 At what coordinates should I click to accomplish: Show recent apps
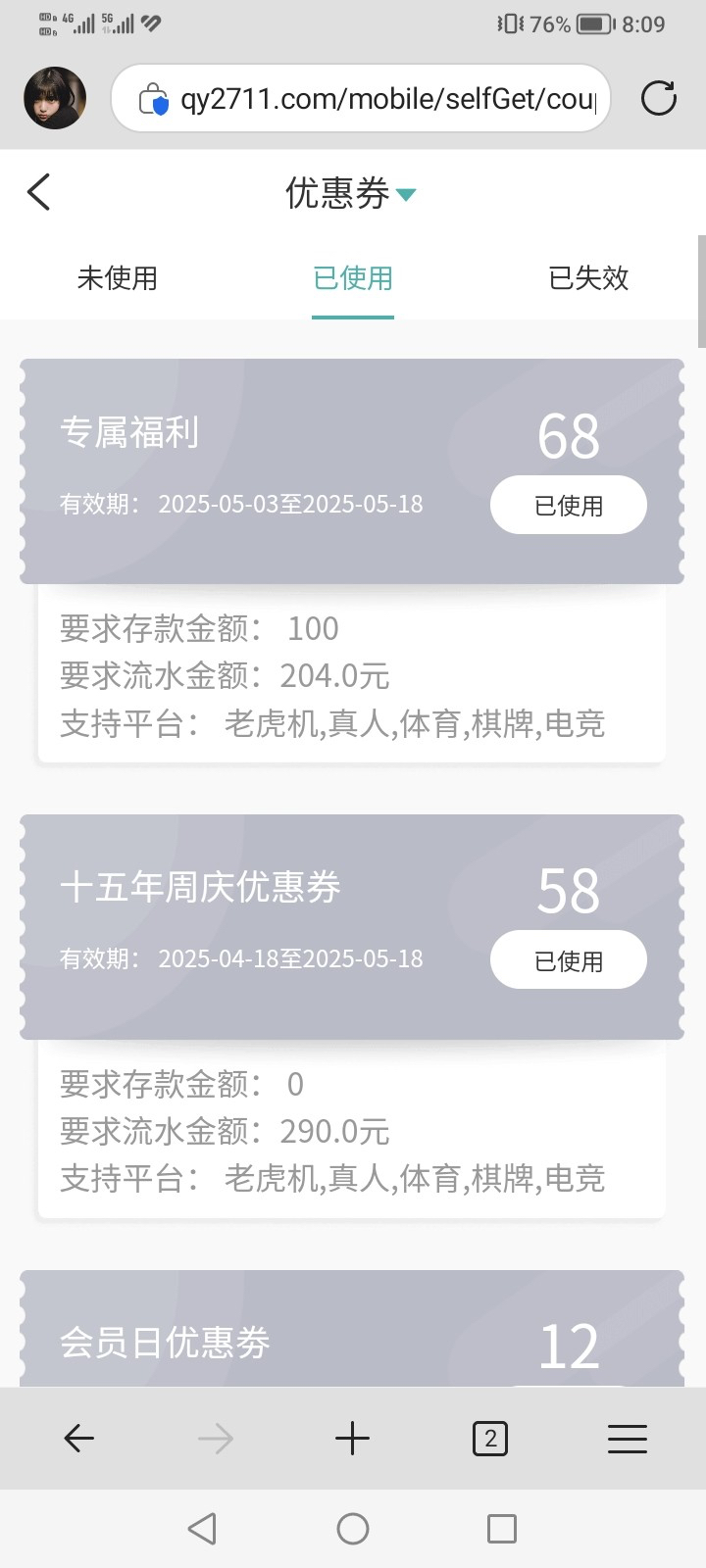pyautogui.click(x=502, y=1529)
